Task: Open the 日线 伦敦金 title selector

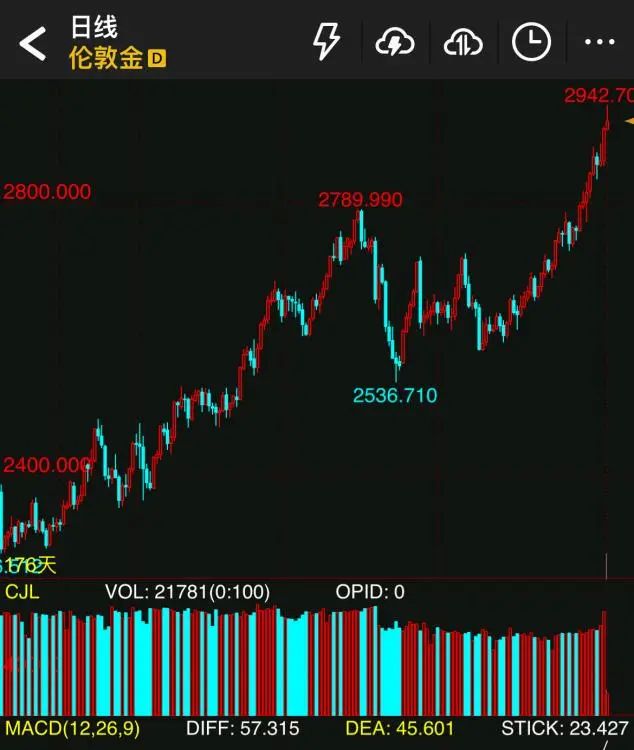Action: coord(115,43)
